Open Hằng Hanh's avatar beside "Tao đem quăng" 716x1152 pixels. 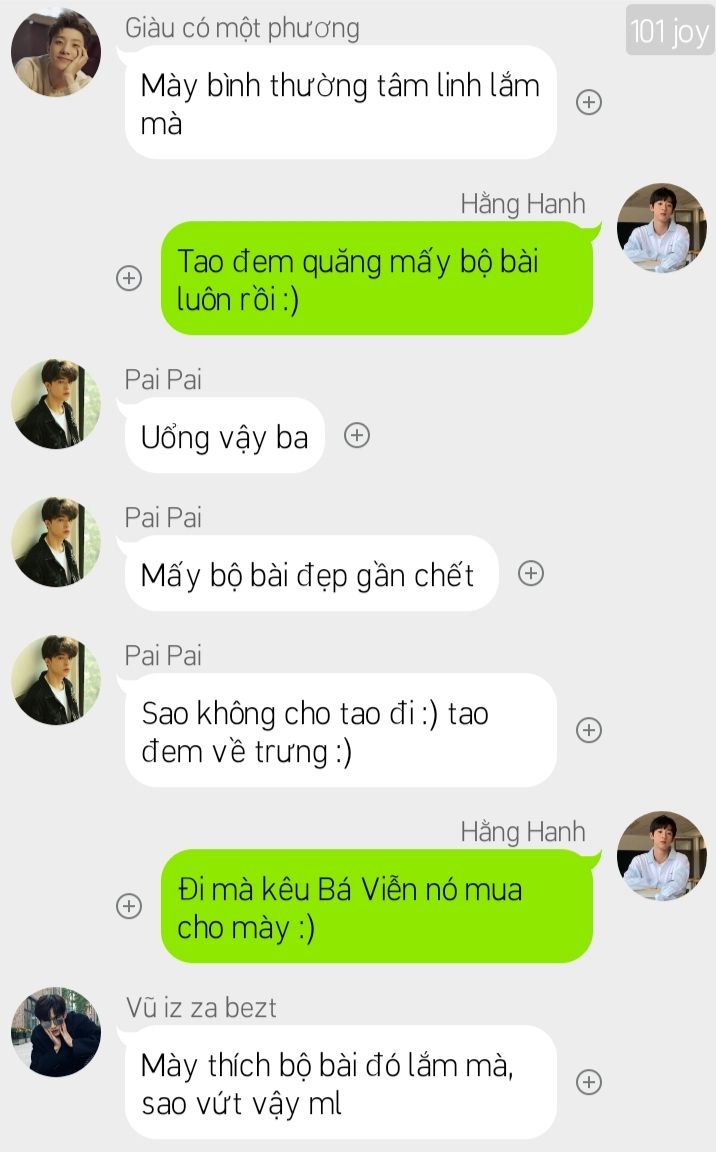(x=661, y=228)
